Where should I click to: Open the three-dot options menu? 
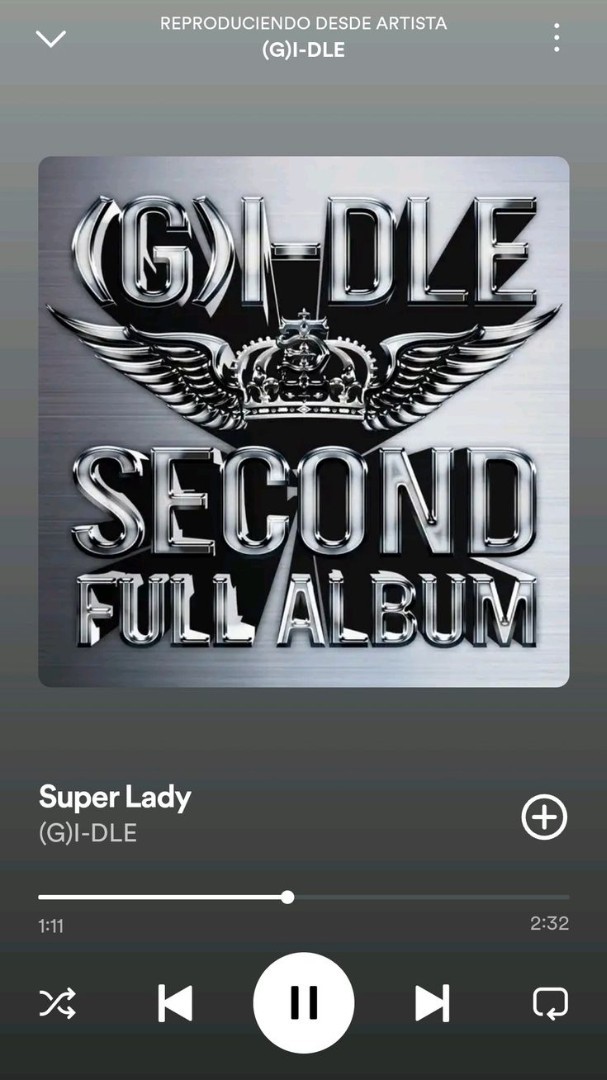tap(556, 39)
